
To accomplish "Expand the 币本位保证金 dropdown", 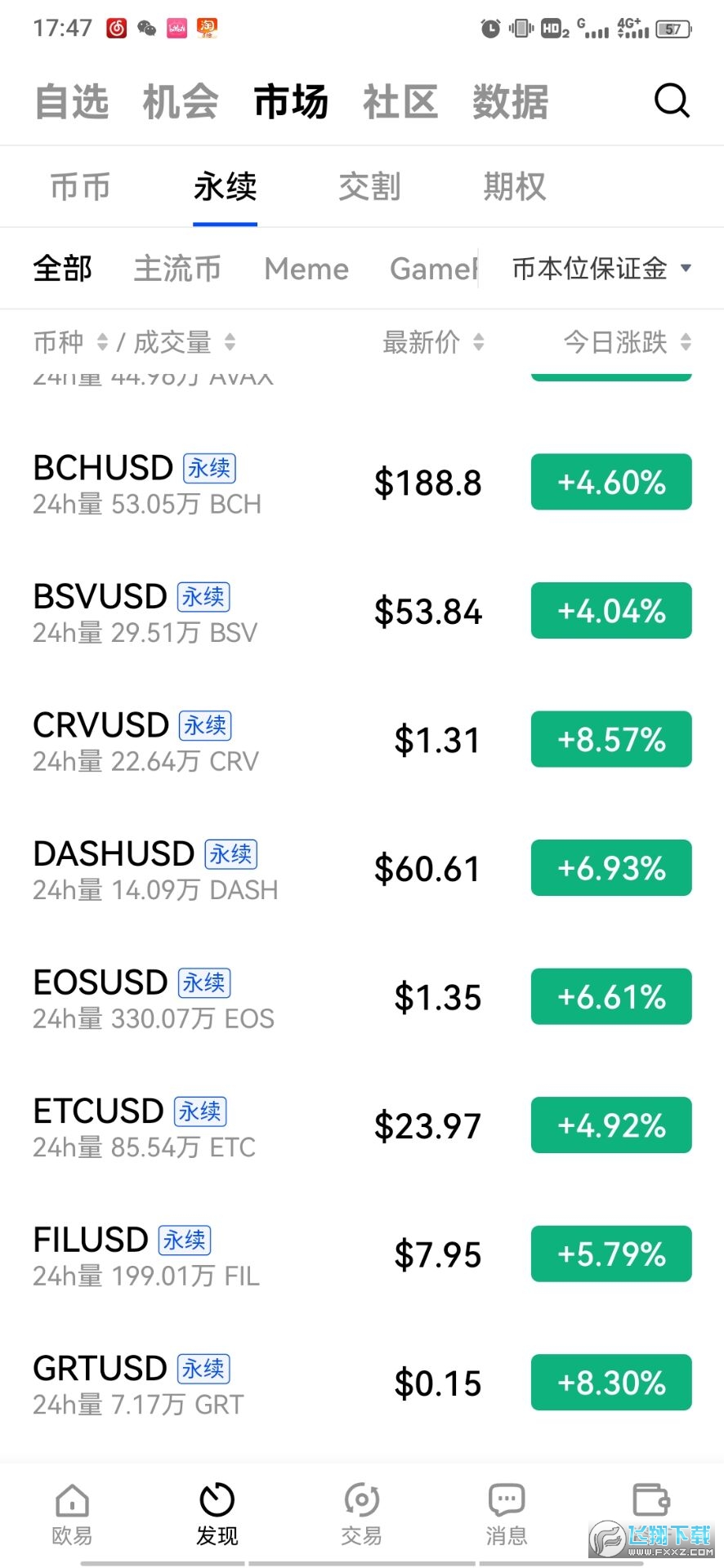I will point(601,269).
